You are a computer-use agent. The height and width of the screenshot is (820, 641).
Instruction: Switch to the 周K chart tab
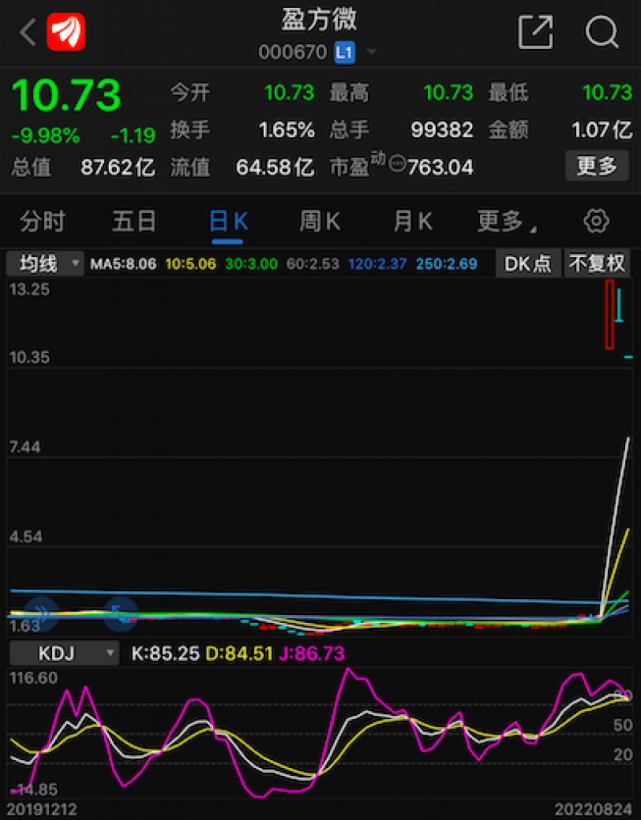point(320,221)
